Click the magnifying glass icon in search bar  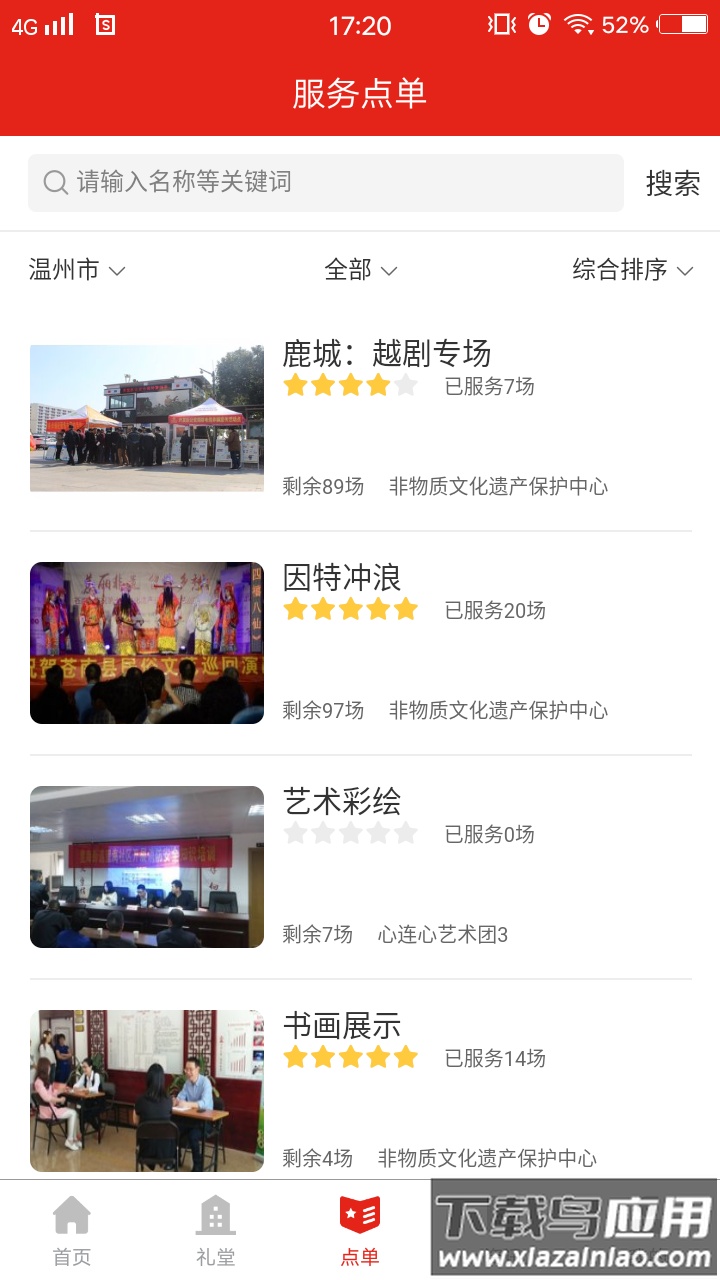53,184
